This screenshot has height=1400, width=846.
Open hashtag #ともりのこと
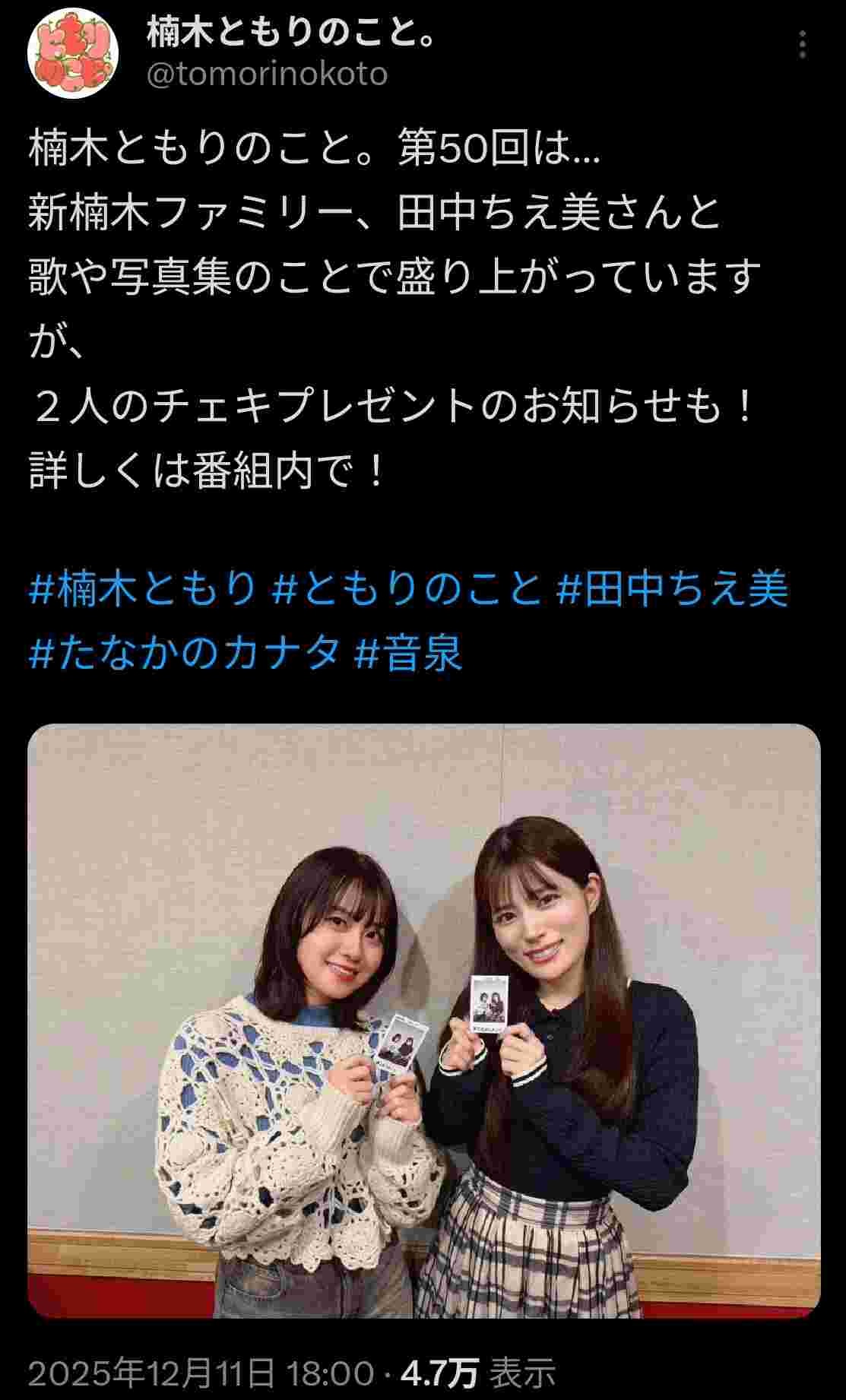[407, 589]
